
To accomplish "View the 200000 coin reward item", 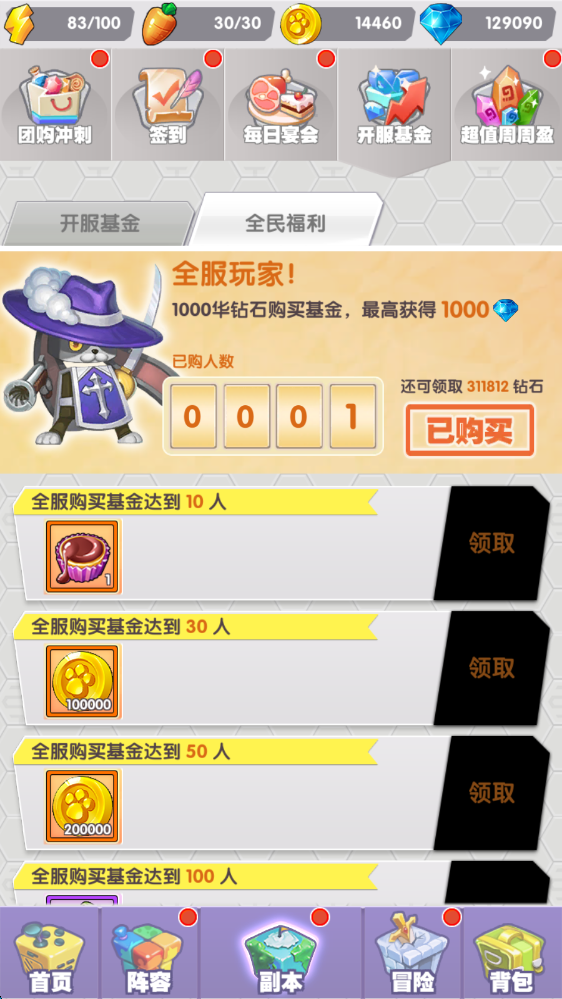I will tap(82, 807).
